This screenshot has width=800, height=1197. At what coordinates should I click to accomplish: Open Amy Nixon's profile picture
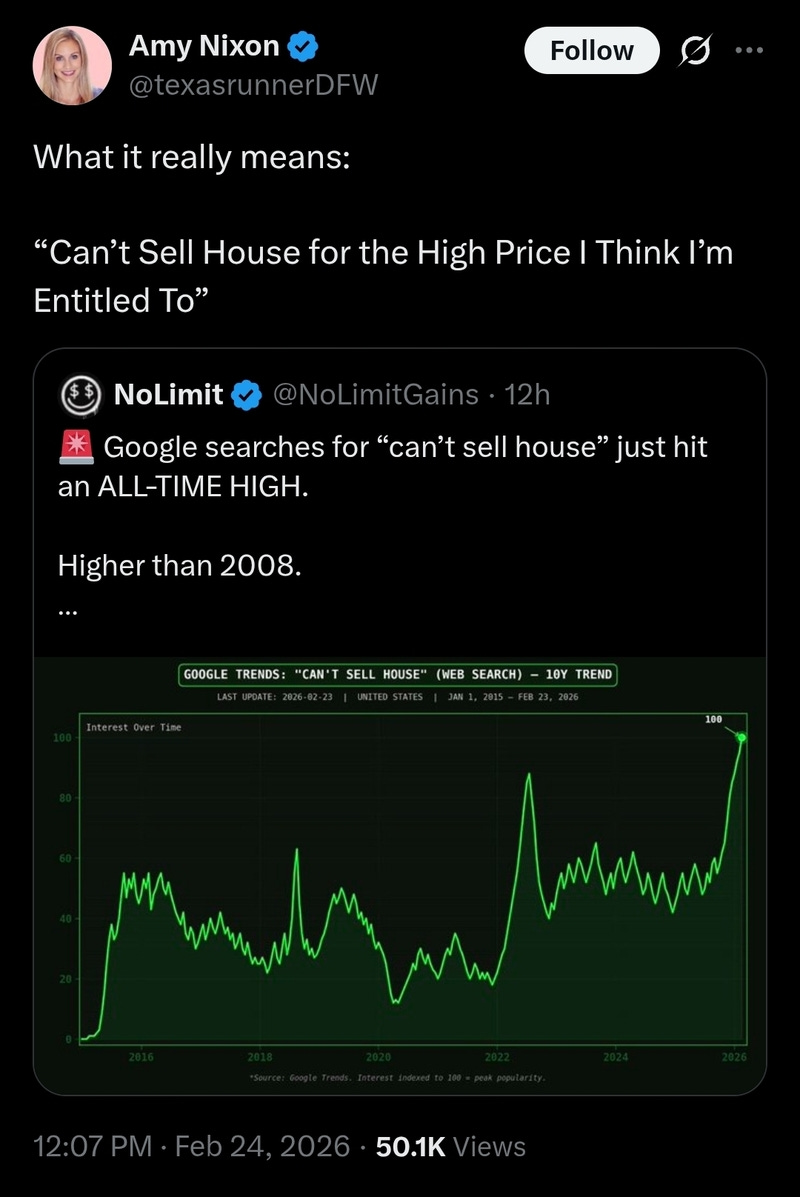(x=73, y=66)
